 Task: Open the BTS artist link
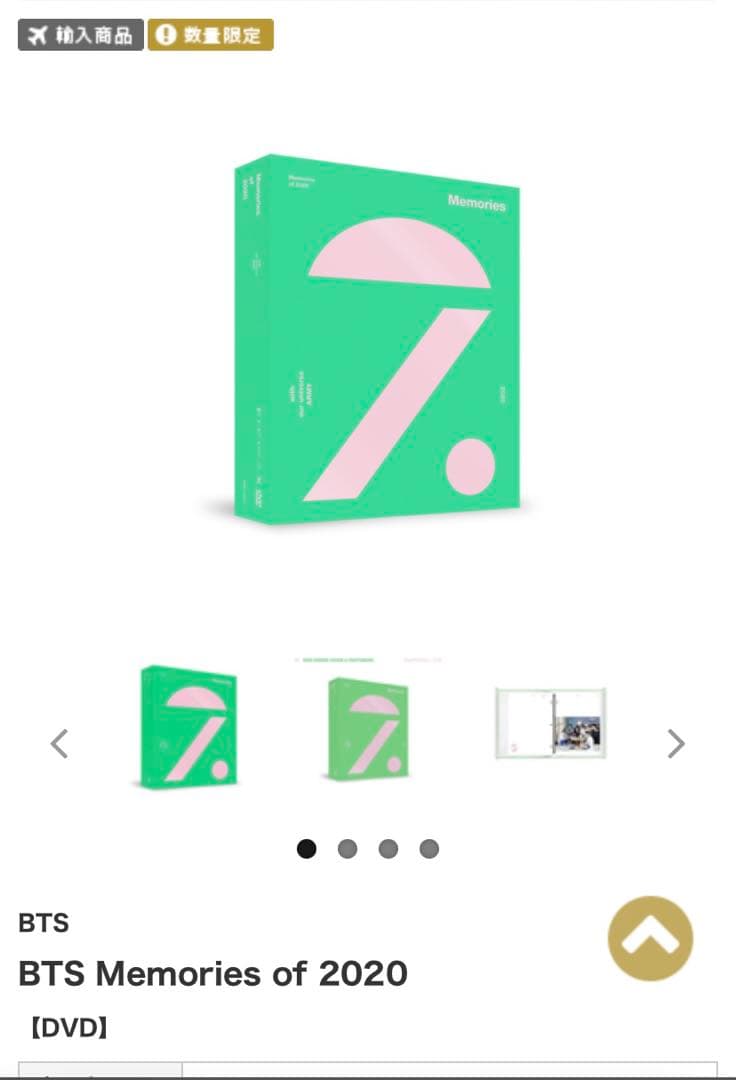44,922
